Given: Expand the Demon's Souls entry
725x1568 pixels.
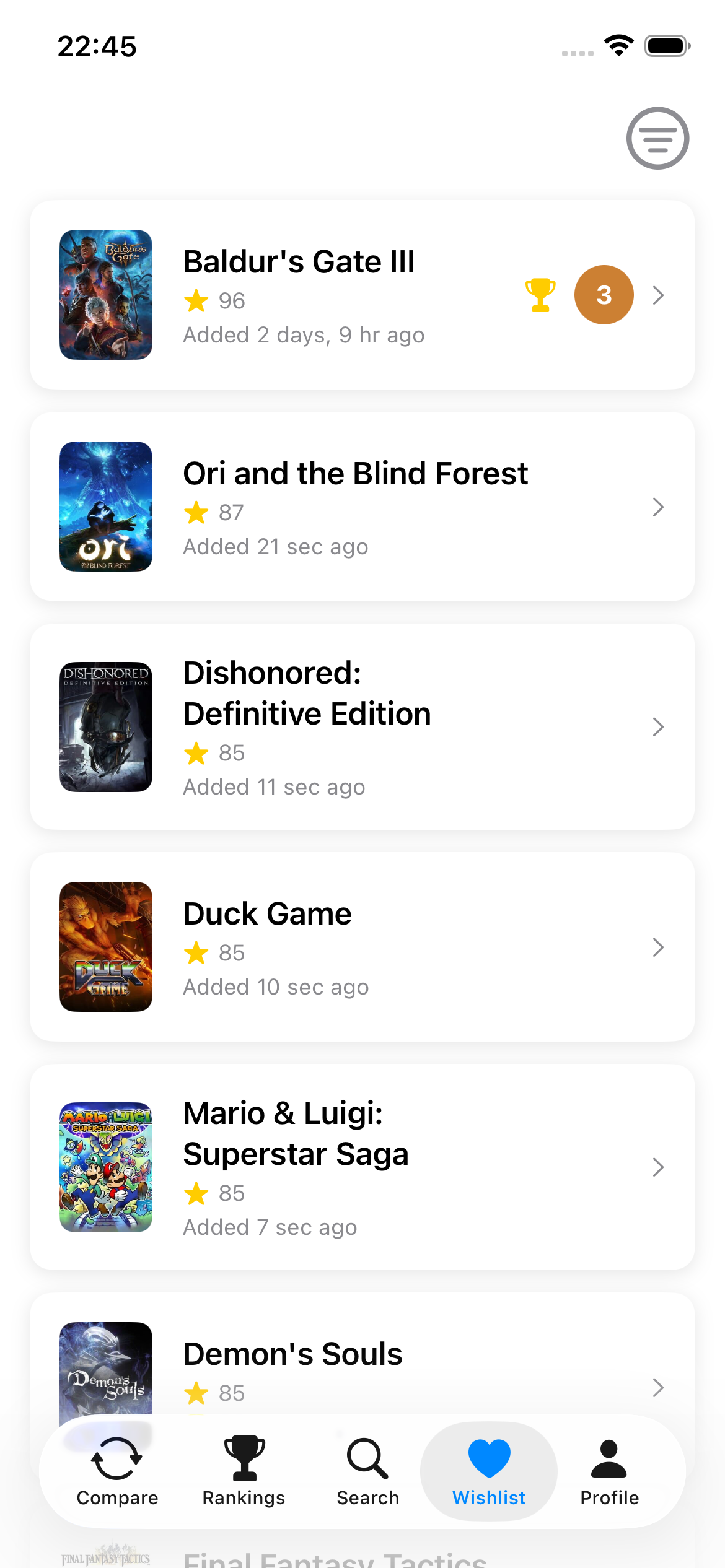Looking at the screenshot, I should coord(657,1388).
